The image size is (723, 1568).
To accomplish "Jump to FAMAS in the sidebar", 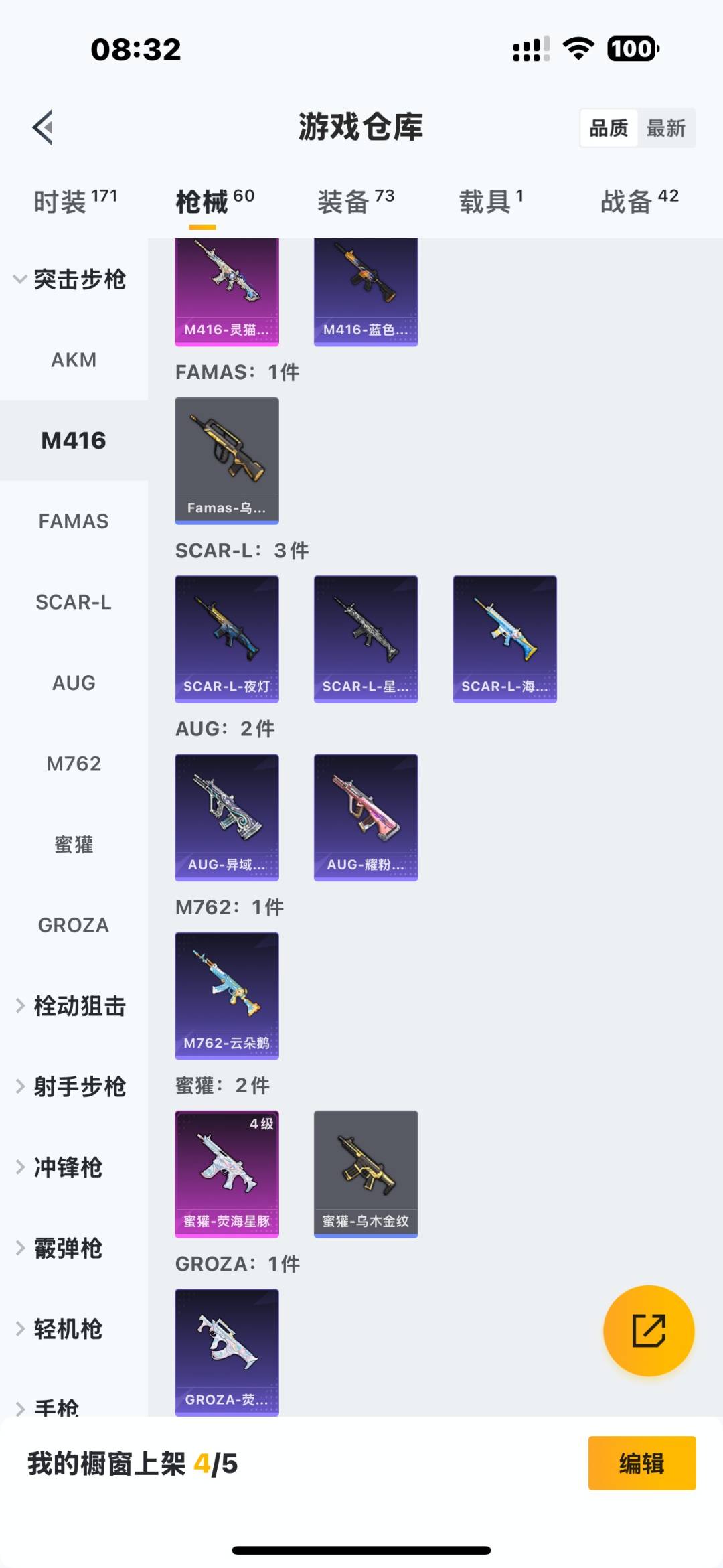I will (74, 521).
